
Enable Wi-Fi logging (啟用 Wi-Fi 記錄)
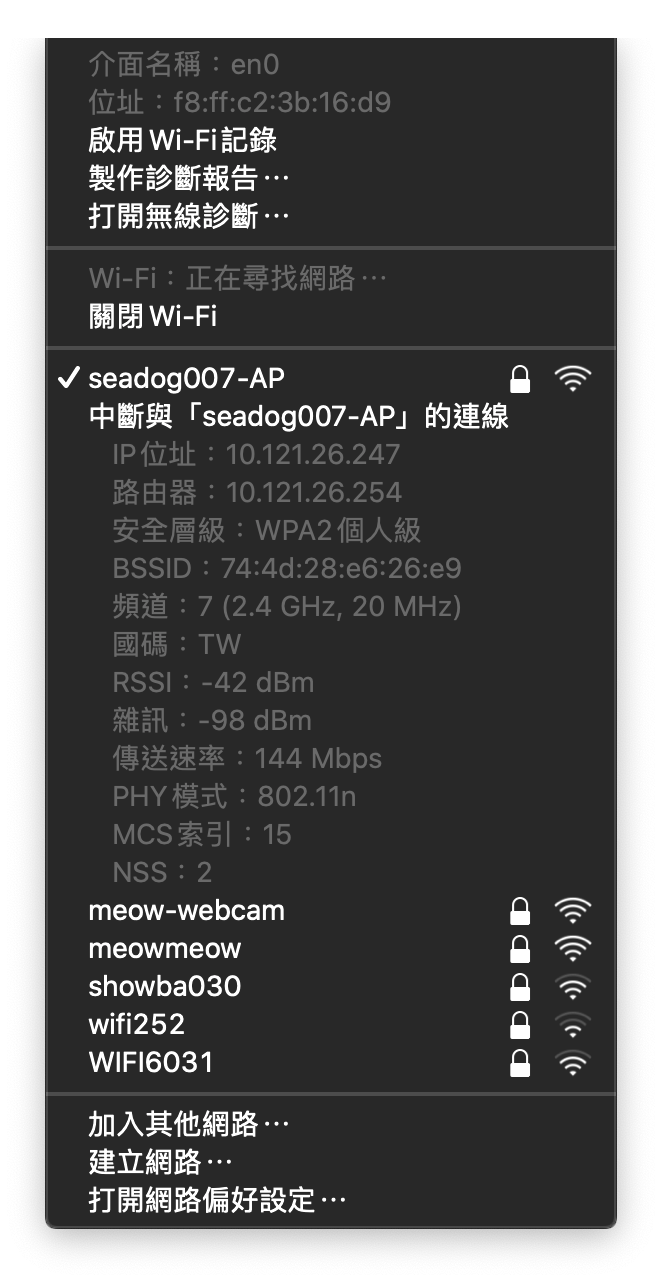tap(182, 141)
